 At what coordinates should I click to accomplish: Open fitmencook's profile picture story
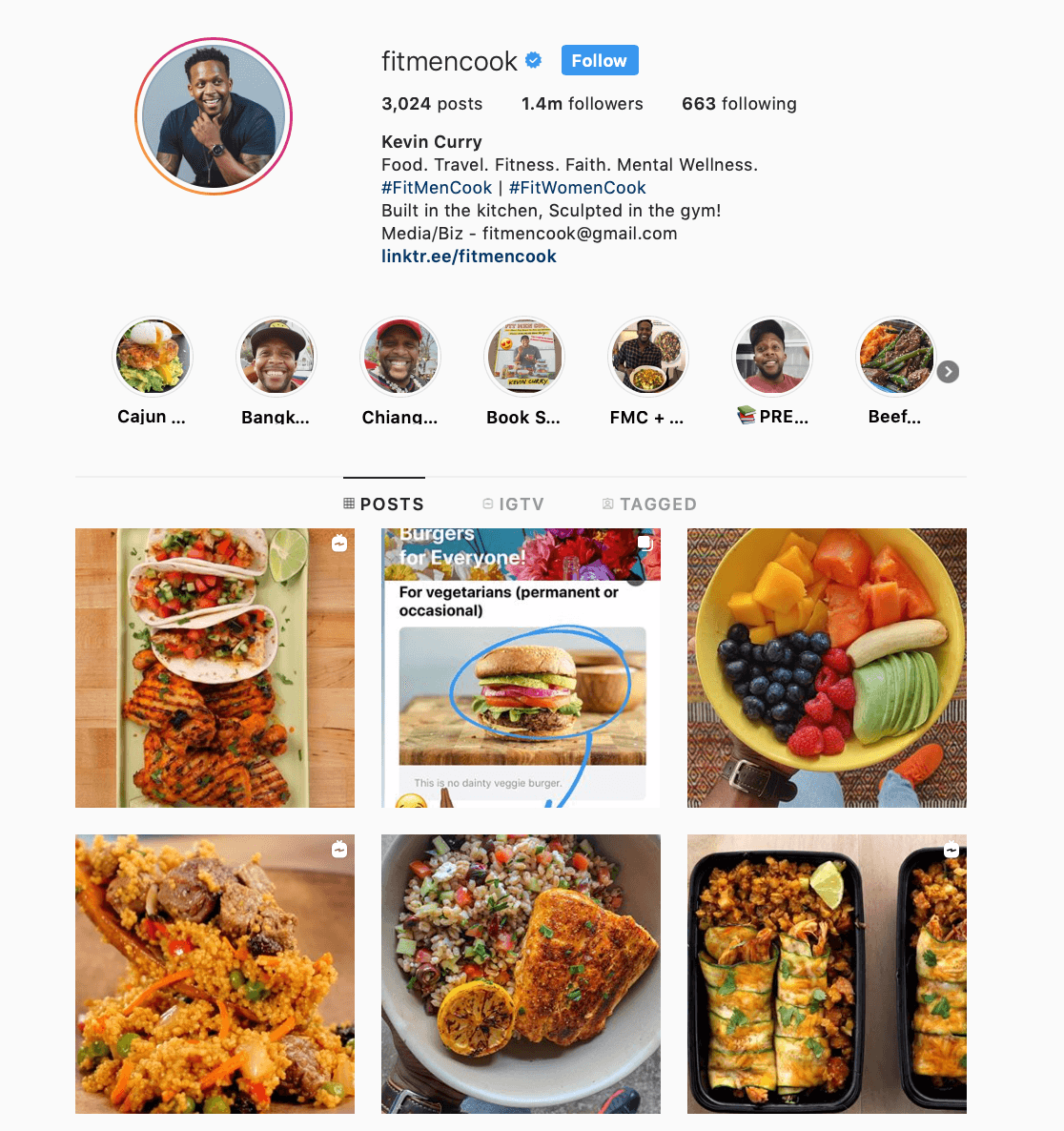214,116
